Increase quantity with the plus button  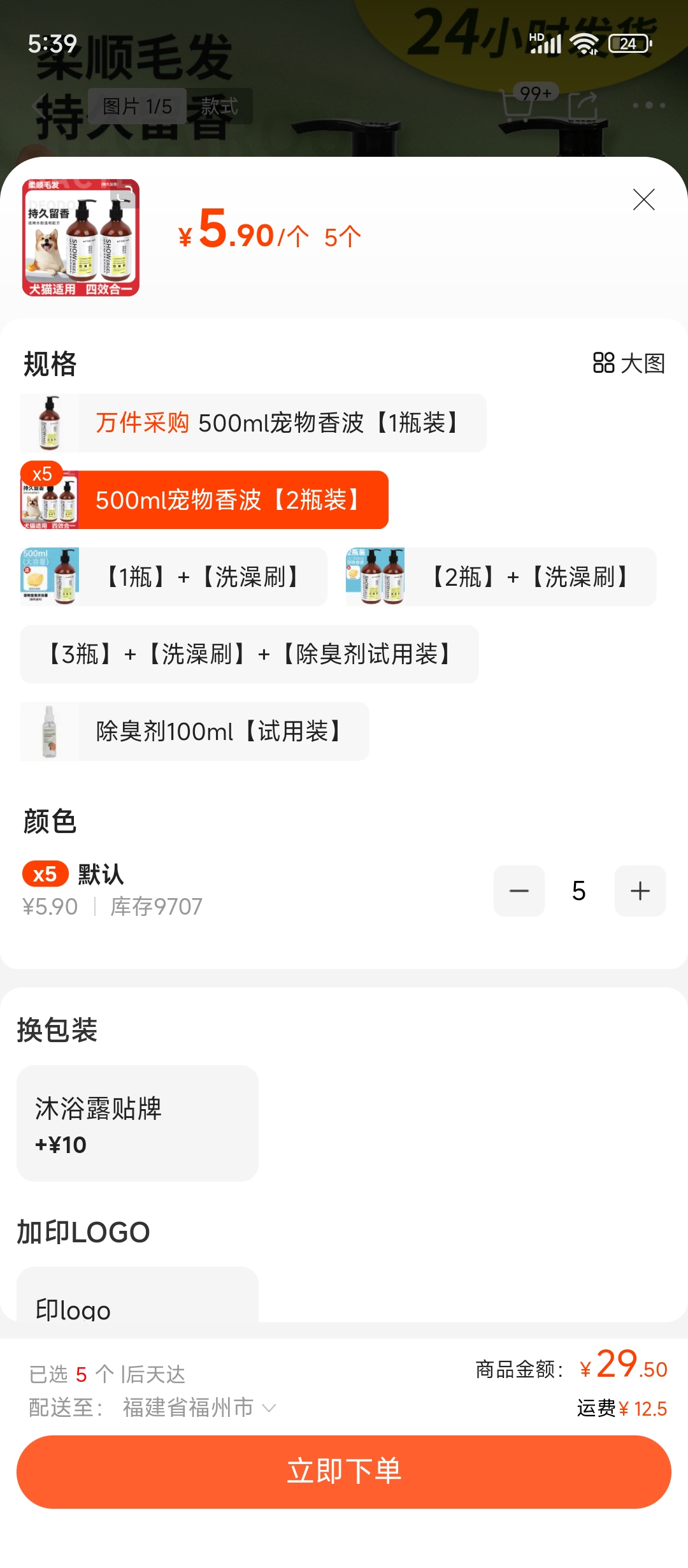[x=640, y=891]
